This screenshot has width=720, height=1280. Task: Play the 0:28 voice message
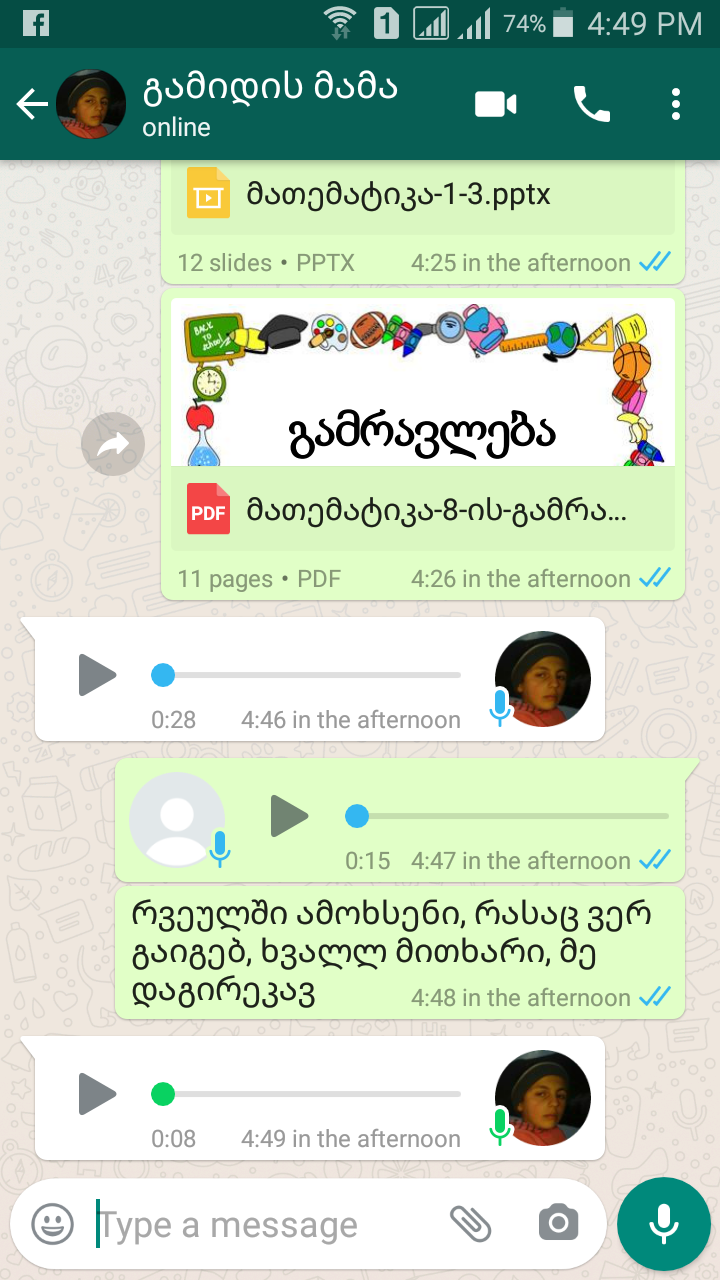tap(97, 675)
